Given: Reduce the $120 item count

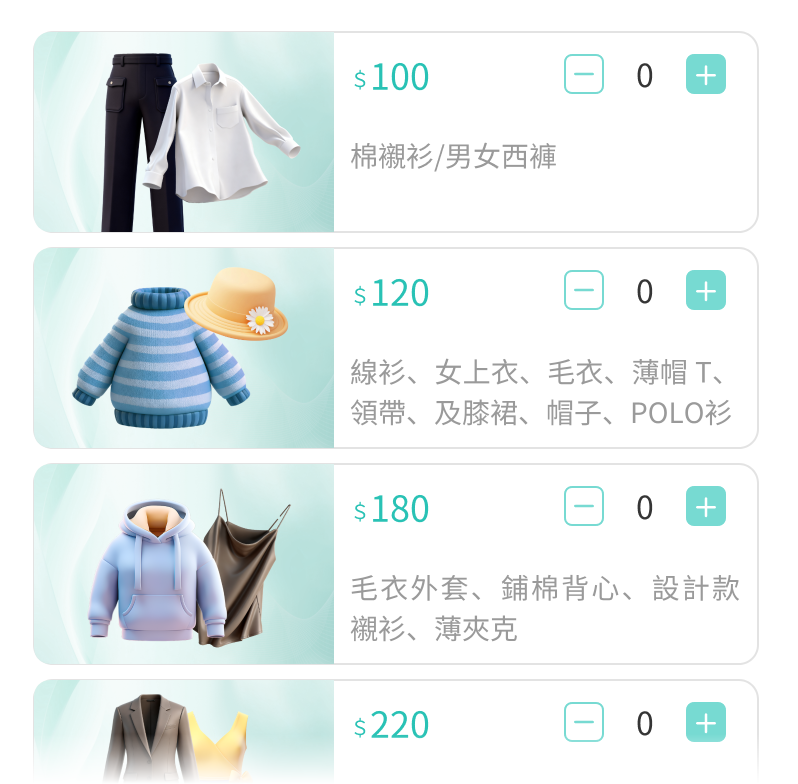Looking at the screenshot, I should click(x=584, y=291).
